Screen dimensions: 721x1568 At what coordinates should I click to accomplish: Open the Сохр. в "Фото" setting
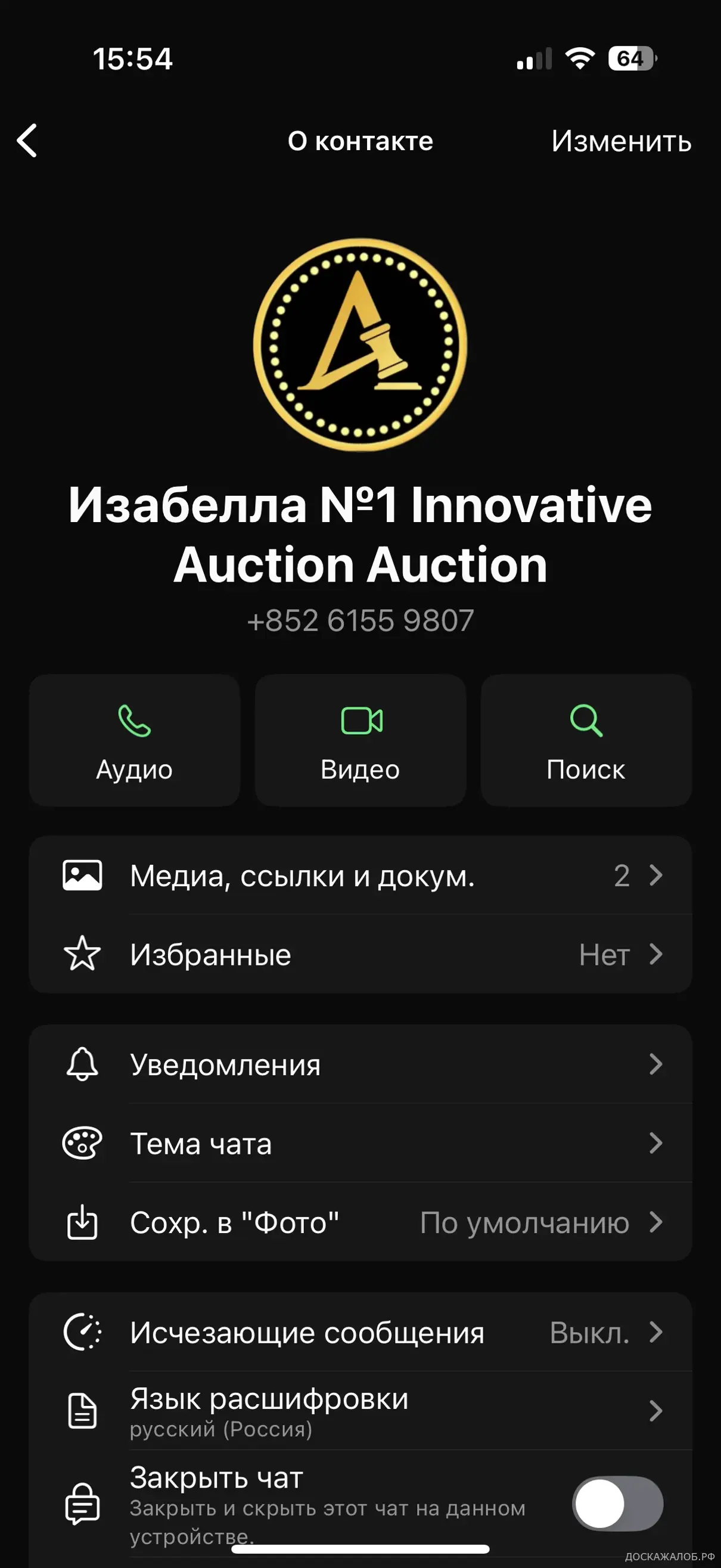[x=360, y=1222]
